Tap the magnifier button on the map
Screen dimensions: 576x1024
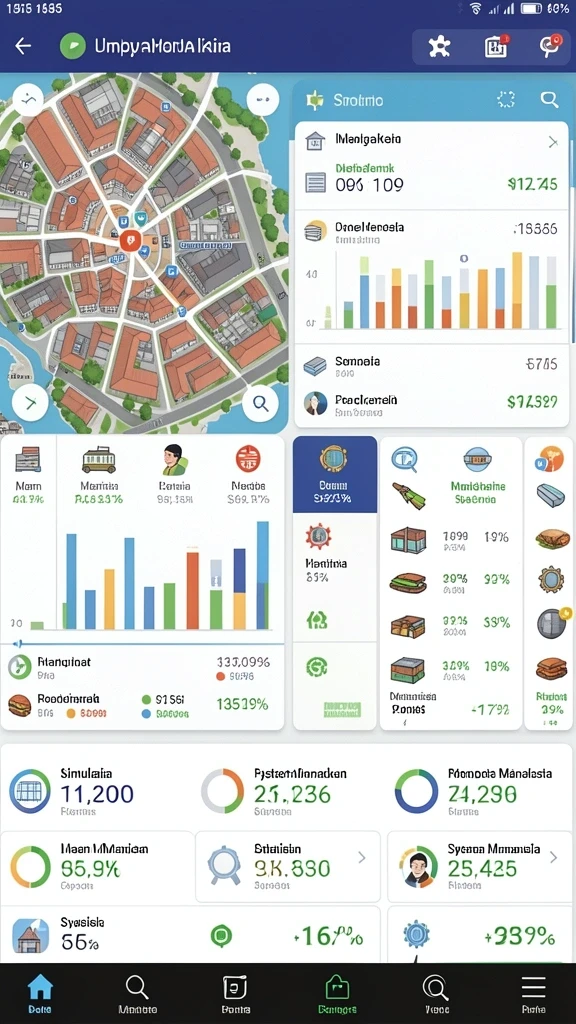point(261,404)
